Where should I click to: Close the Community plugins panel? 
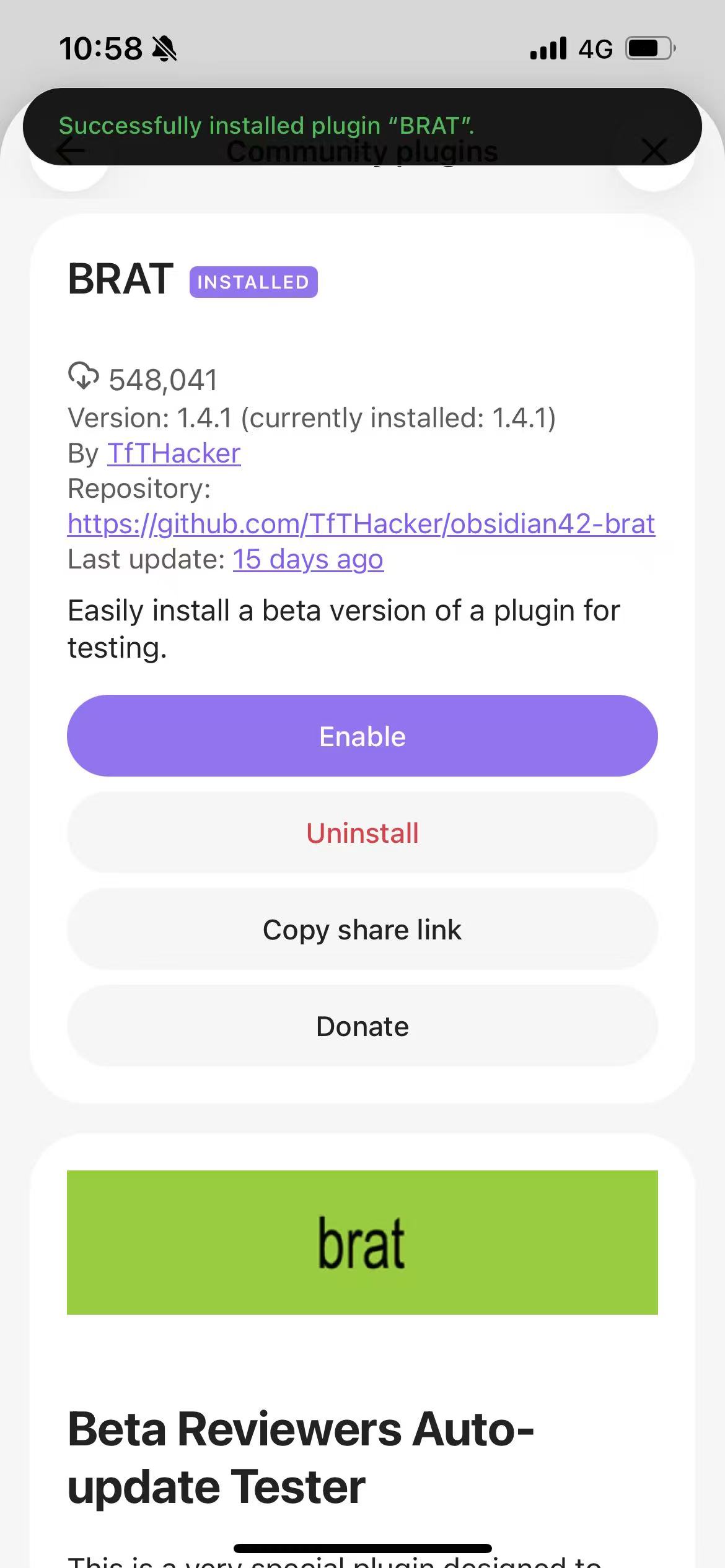pyautogui.click(x=654, y=152)
